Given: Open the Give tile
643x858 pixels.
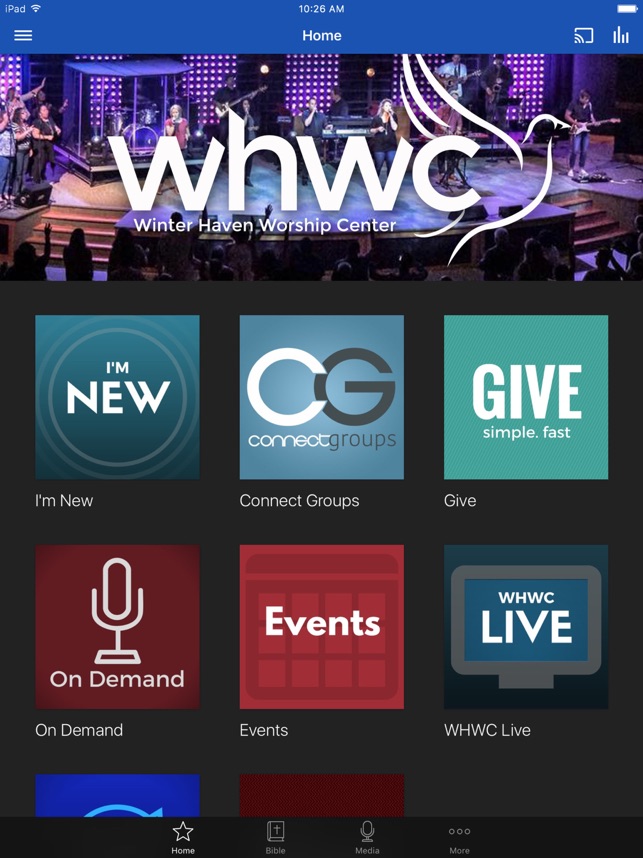Looking at the screenshot, I should point(526,397).
